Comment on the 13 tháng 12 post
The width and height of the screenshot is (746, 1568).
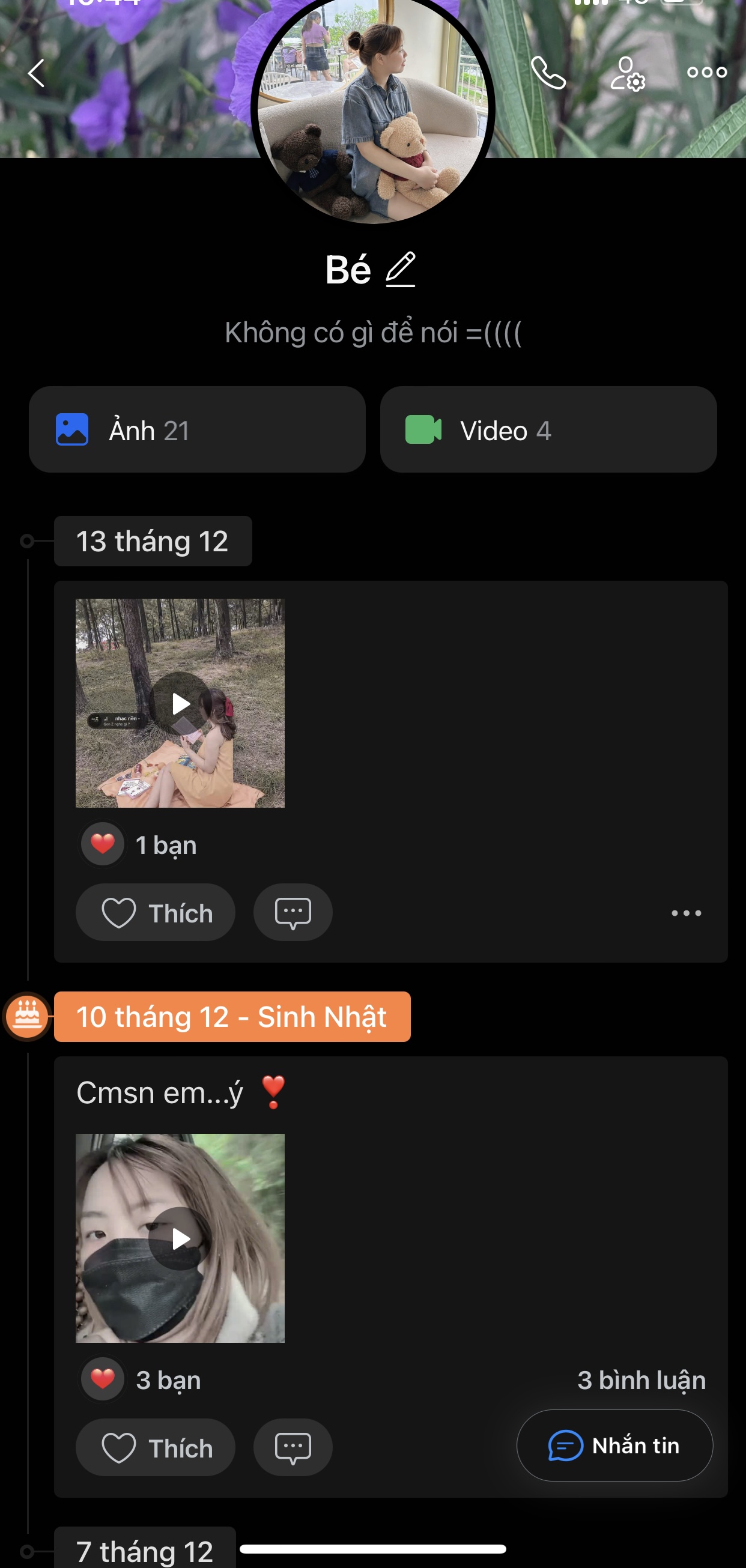click(x=293, y=912)
